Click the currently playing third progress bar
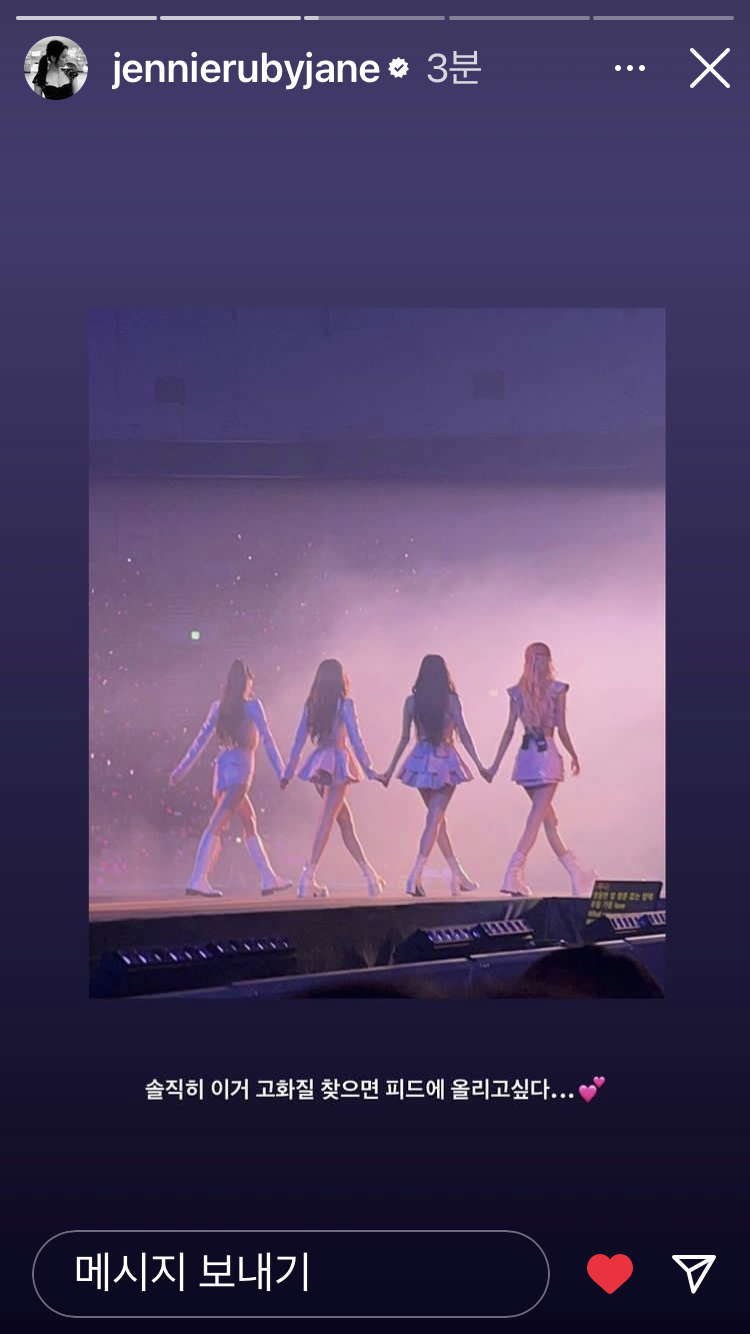The width and height of the screenshot is (750, 1334). click(x=374, y=15)
